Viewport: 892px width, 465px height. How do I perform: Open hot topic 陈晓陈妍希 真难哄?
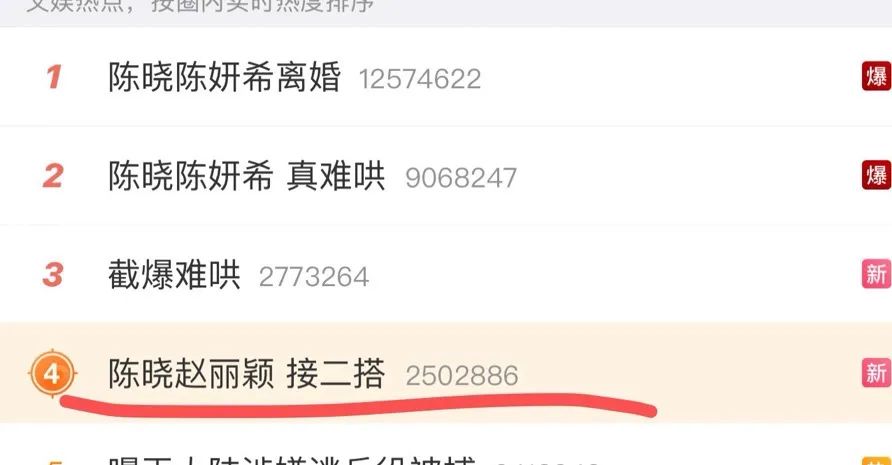247,177
